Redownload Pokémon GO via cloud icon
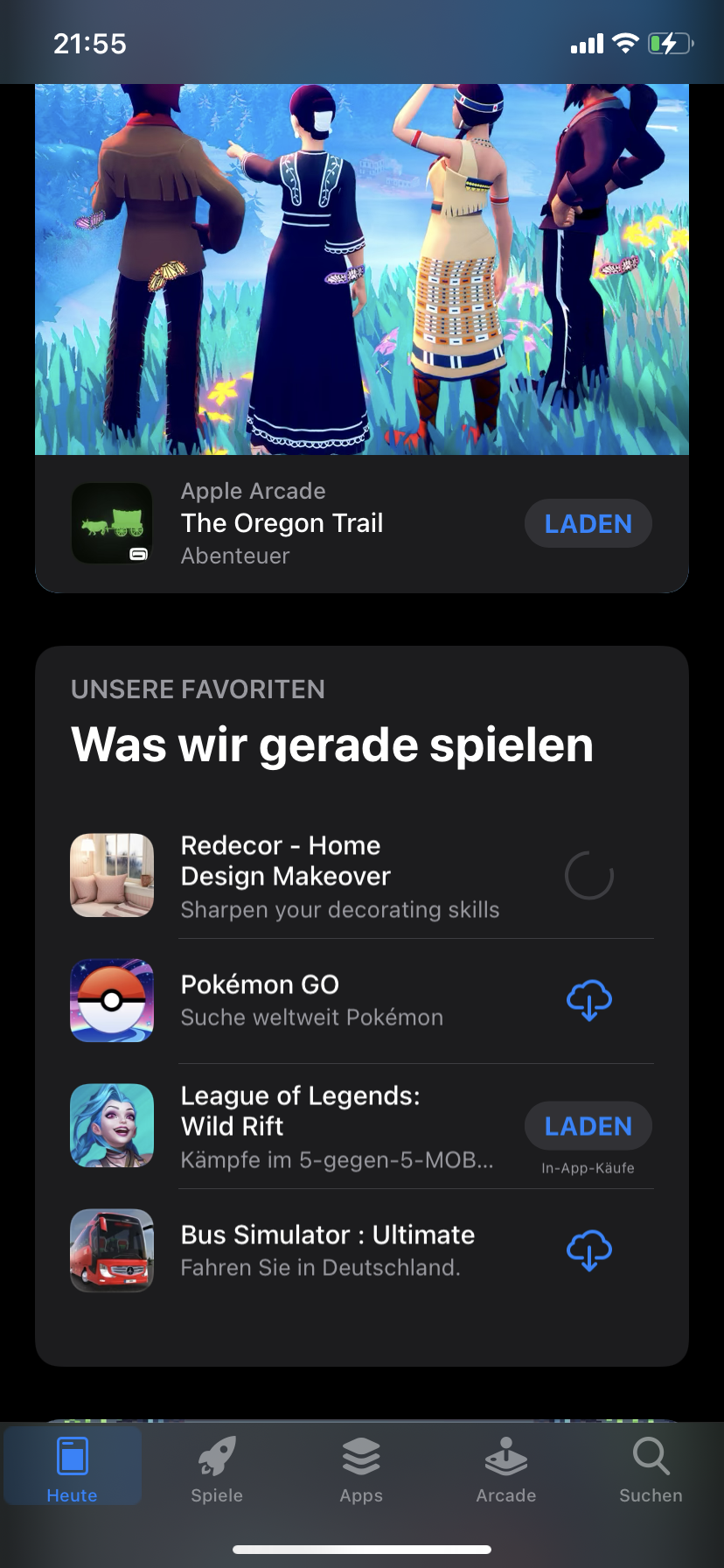 click(x=589, y=1000)
